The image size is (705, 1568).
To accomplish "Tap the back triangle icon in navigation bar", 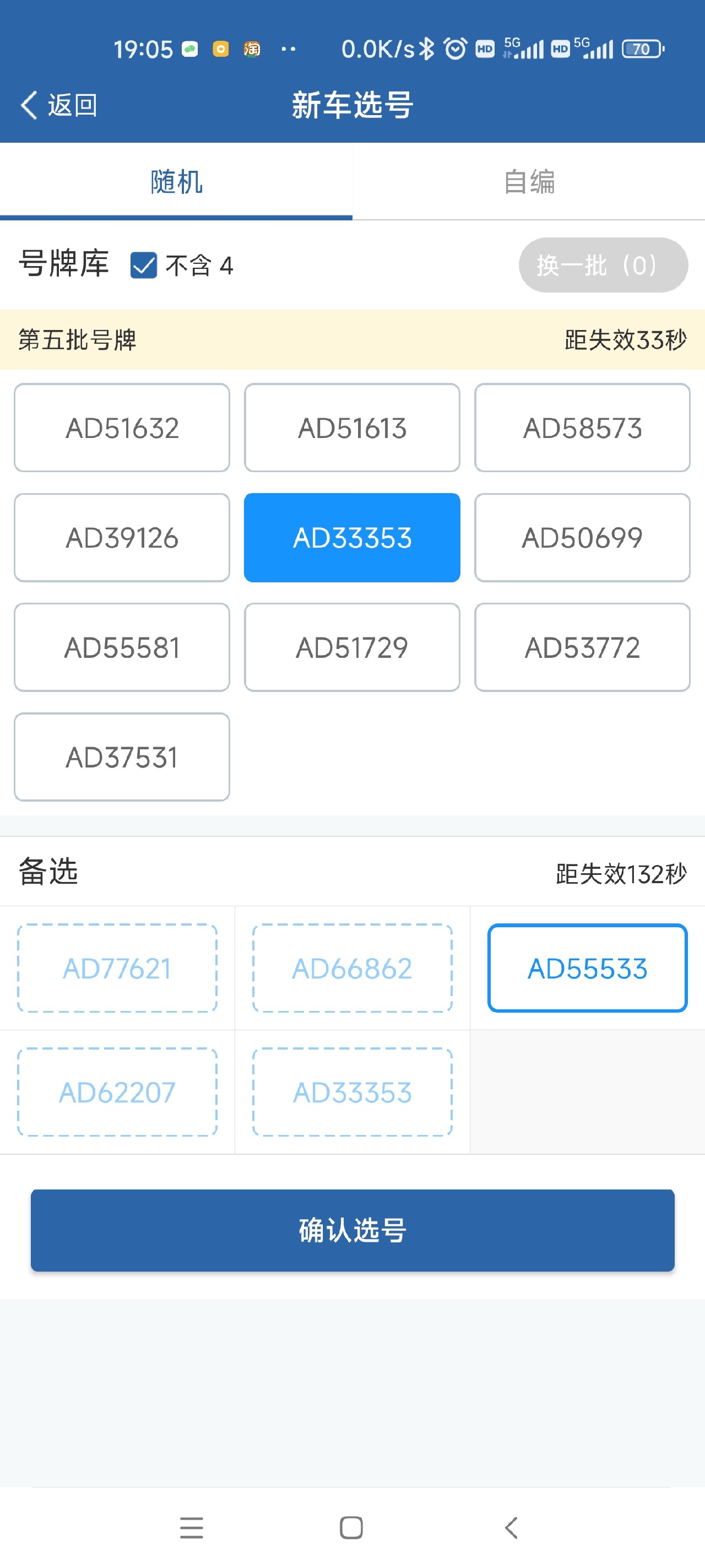I will [x=511, y=1527].
